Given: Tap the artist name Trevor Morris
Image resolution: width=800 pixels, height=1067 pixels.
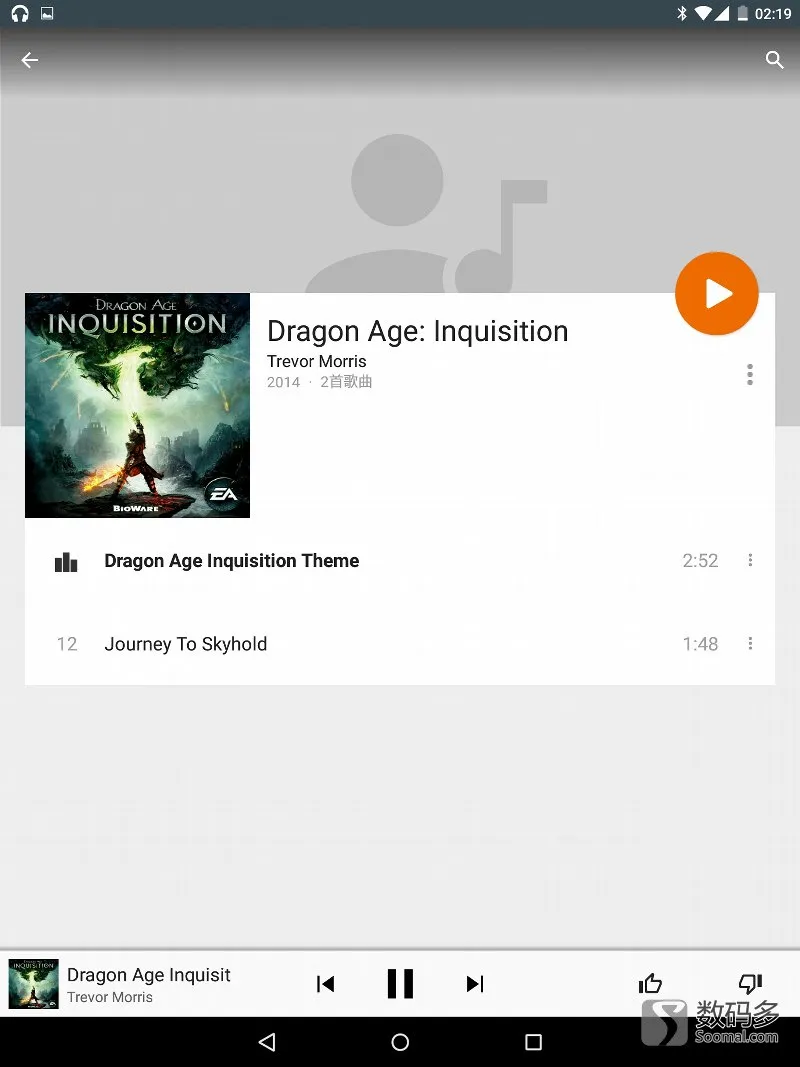Looking at the screenshot, I should tap(317, 361).
